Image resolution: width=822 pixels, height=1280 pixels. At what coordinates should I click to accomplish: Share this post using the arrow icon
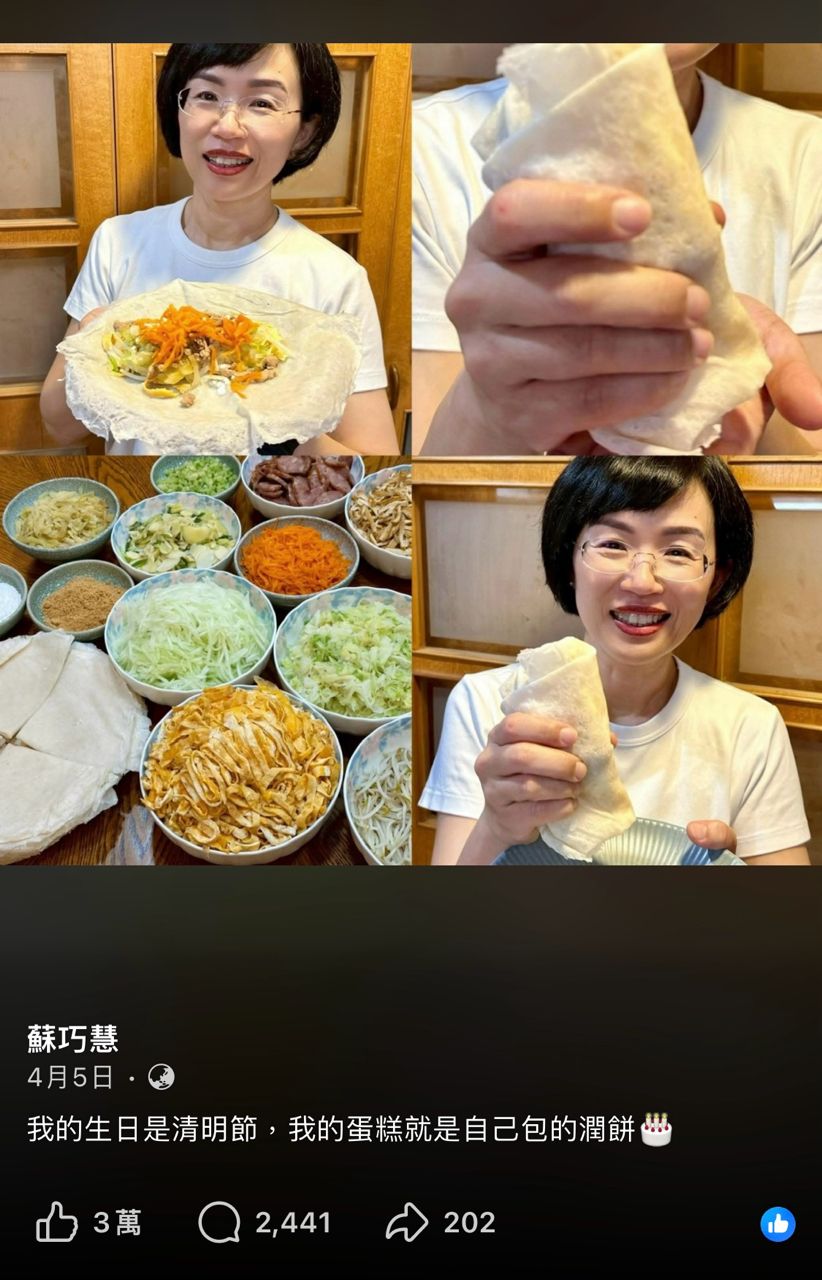[x=407, y=1222]
